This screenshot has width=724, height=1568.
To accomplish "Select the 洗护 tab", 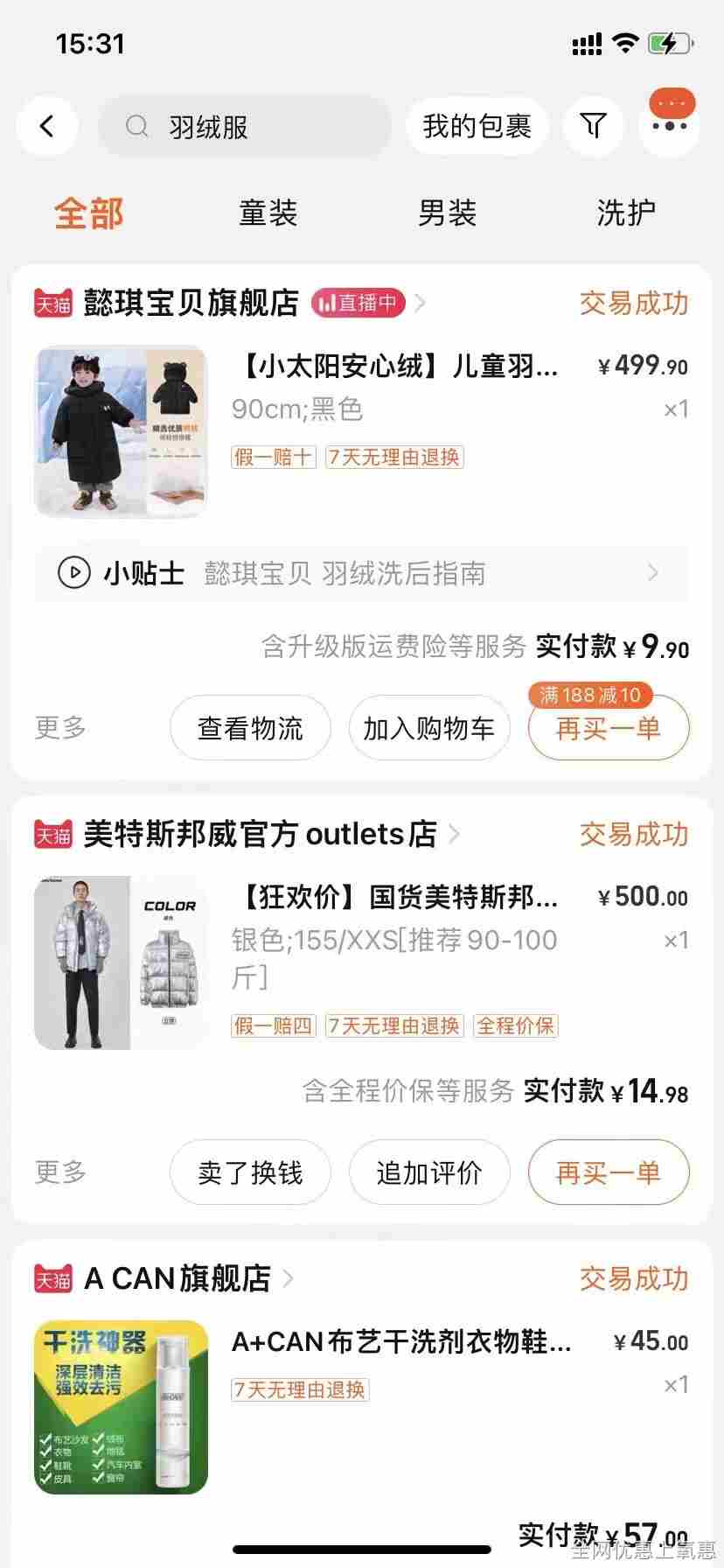I will pyautogui.click(x=626, y=213).
